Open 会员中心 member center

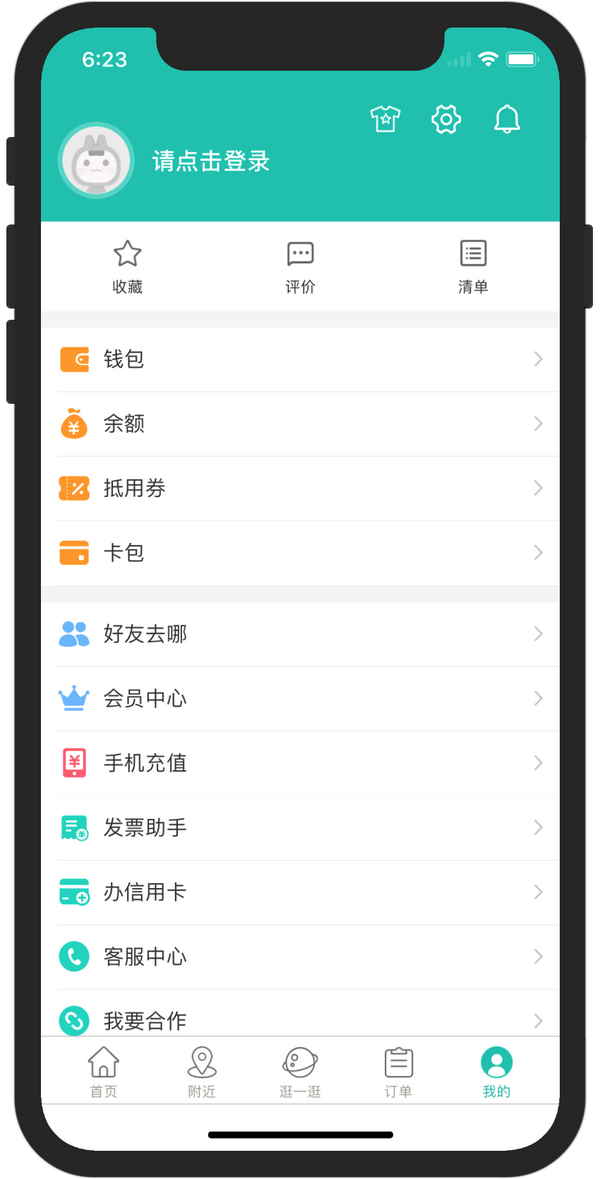300,699
